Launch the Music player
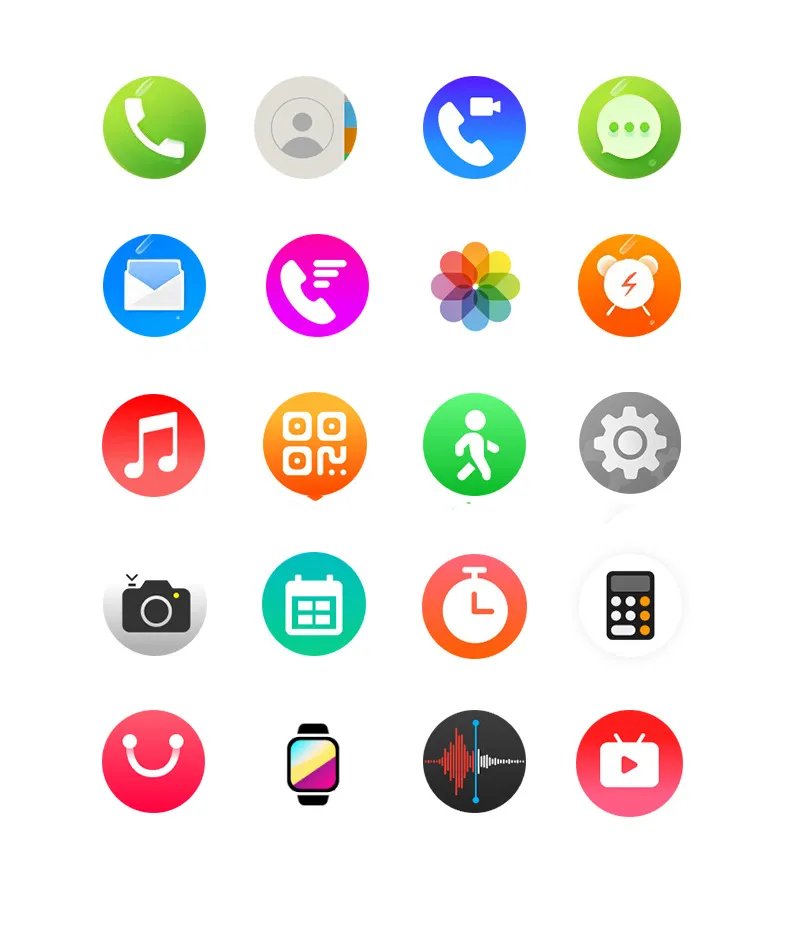790x925 pixels. click(x=151, y=444)
